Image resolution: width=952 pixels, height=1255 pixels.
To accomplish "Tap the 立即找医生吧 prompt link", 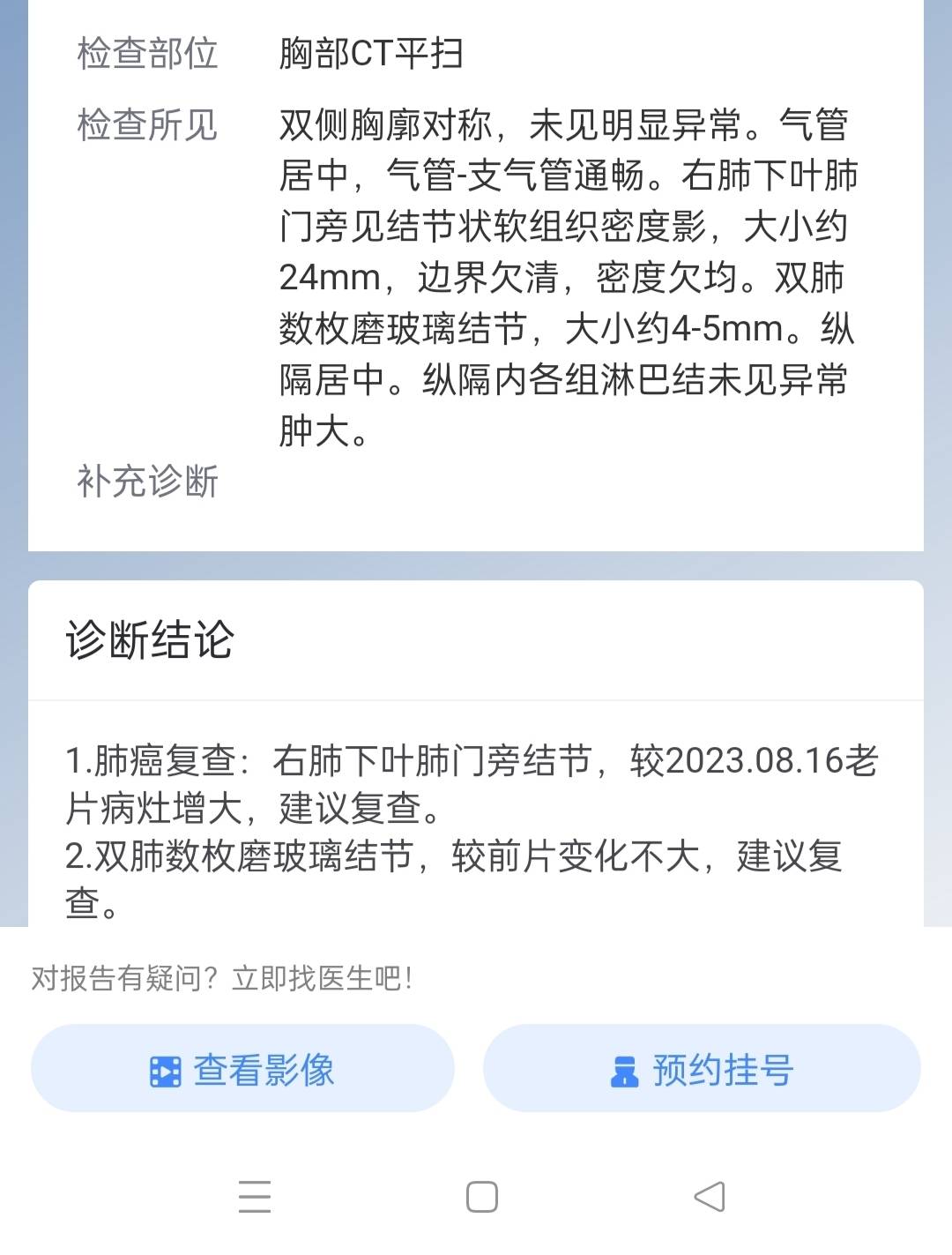I will pyautogui.click(x=317, y=976).
